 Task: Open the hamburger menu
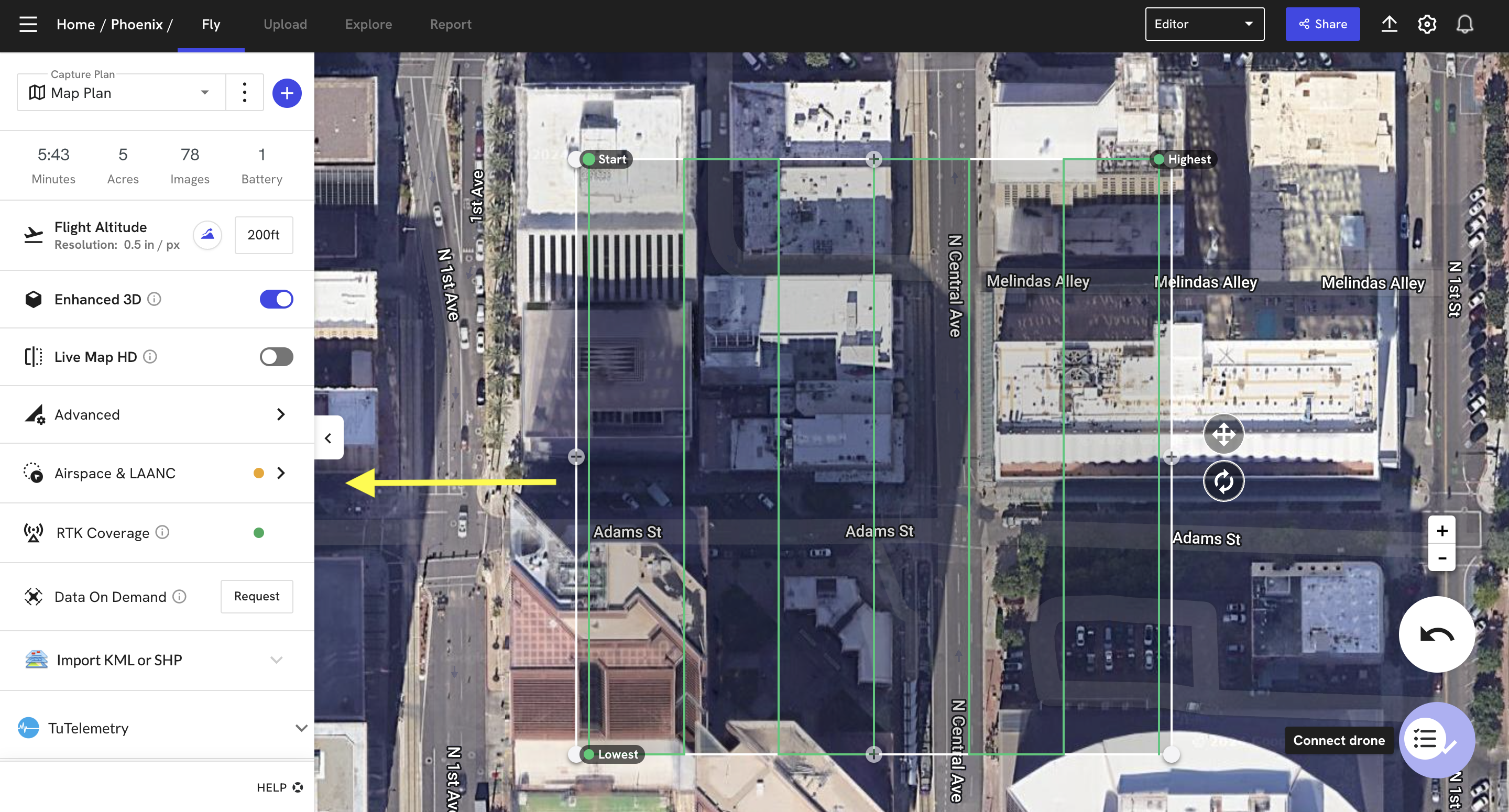[28, 24]
